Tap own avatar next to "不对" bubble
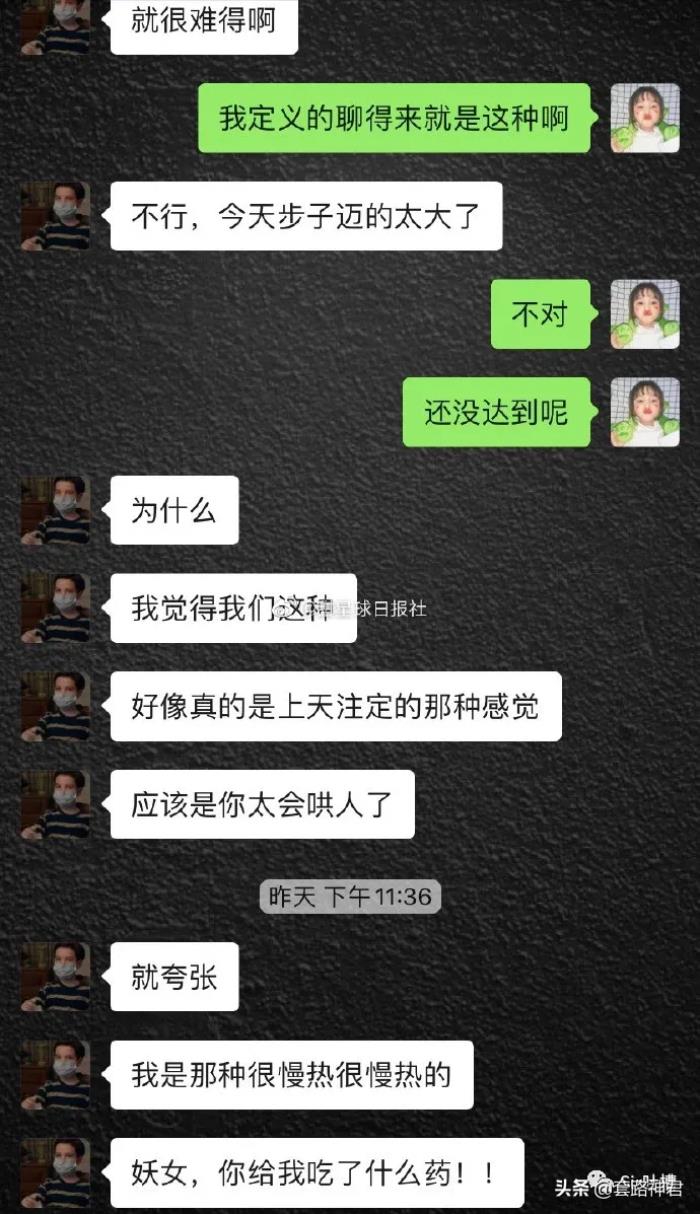 [645, 314]
